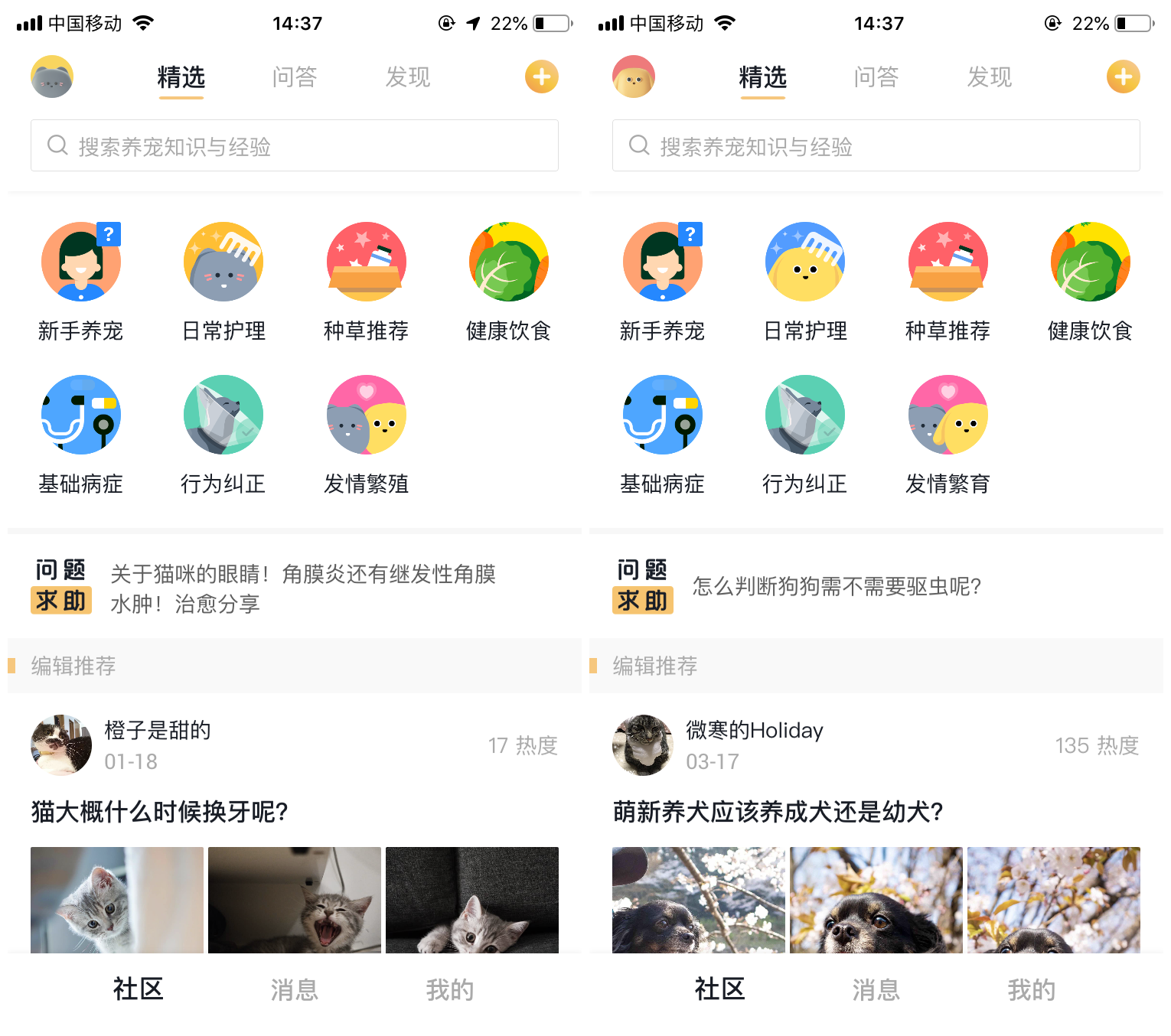
Task: Open the yawning kitten photo
Action: 295,900
